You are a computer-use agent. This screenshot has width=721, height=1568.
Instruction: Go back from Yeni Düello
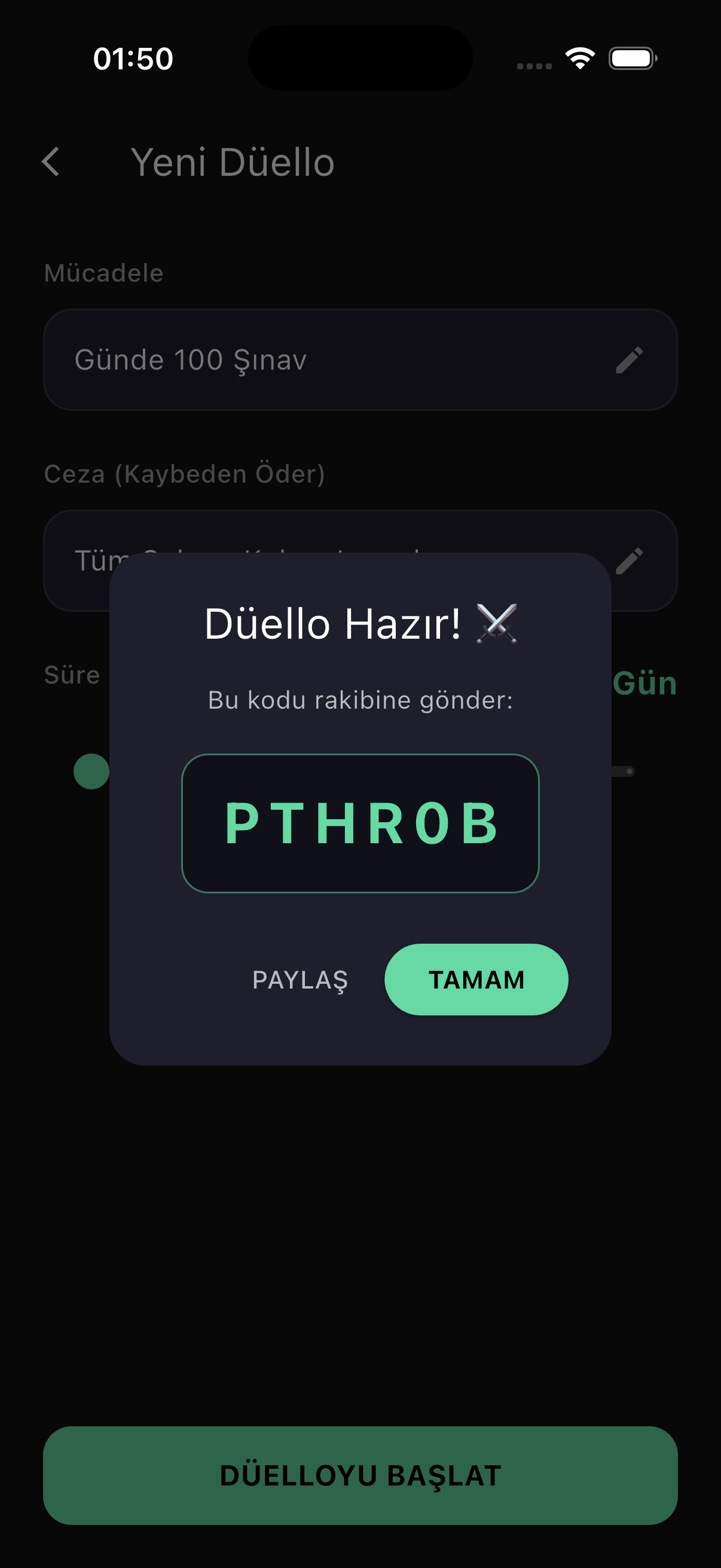point(51,162)
